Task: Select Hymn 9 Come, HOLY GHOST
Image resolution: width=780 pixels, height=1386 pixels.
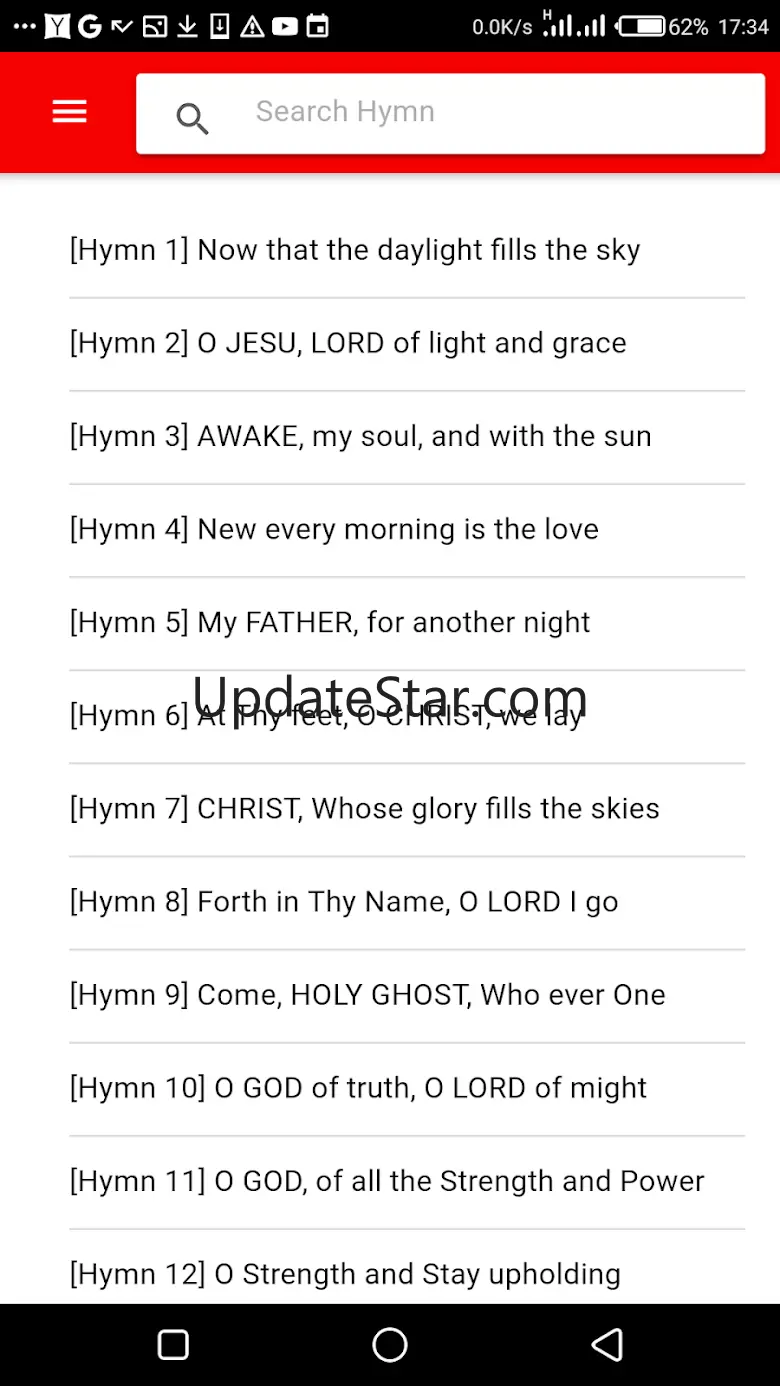Action: [407, 995]
